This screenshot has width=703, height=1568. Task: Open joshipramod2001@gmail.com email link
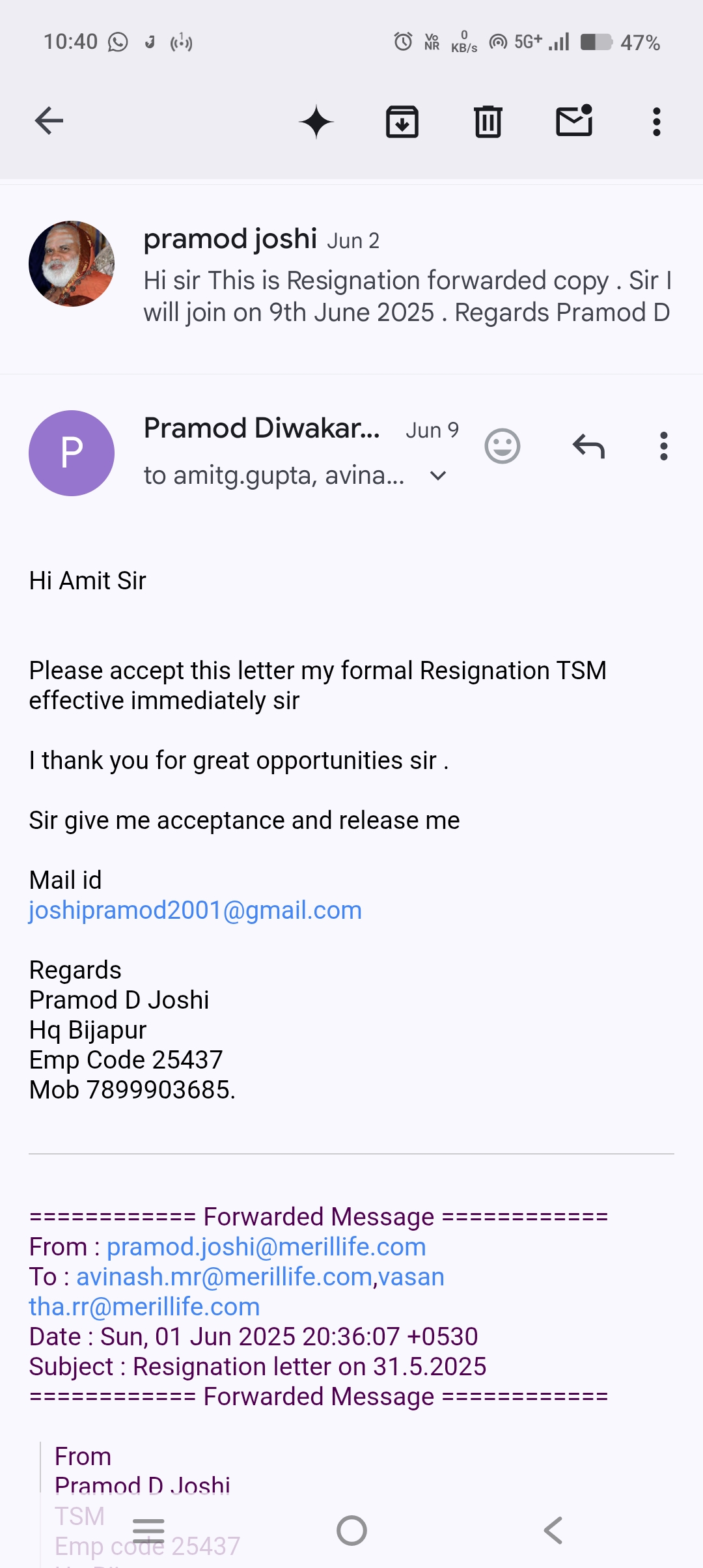coord(195,910)
